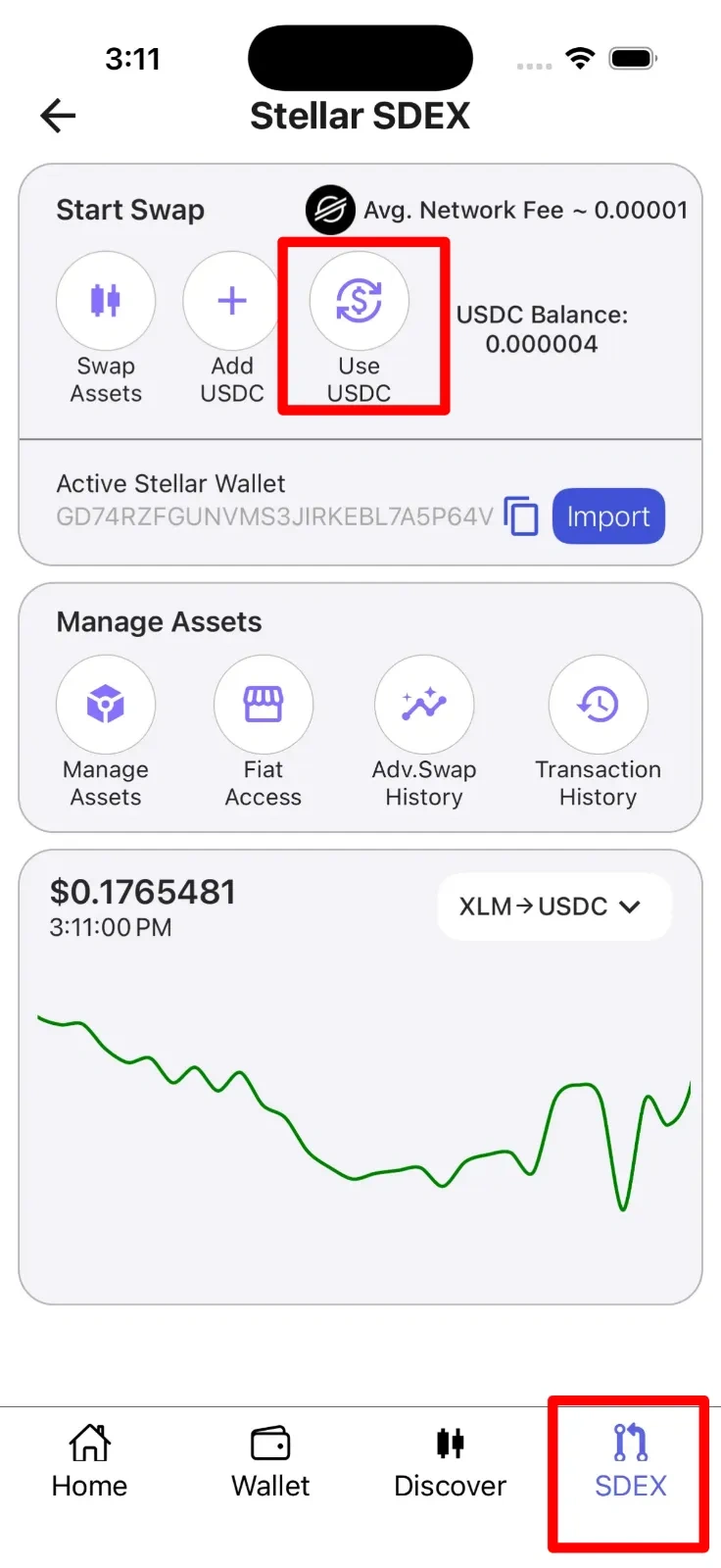The image size is (721, 1568).
Task: View Adv.Swap History chart icon
Action: [x=424, y=704]
